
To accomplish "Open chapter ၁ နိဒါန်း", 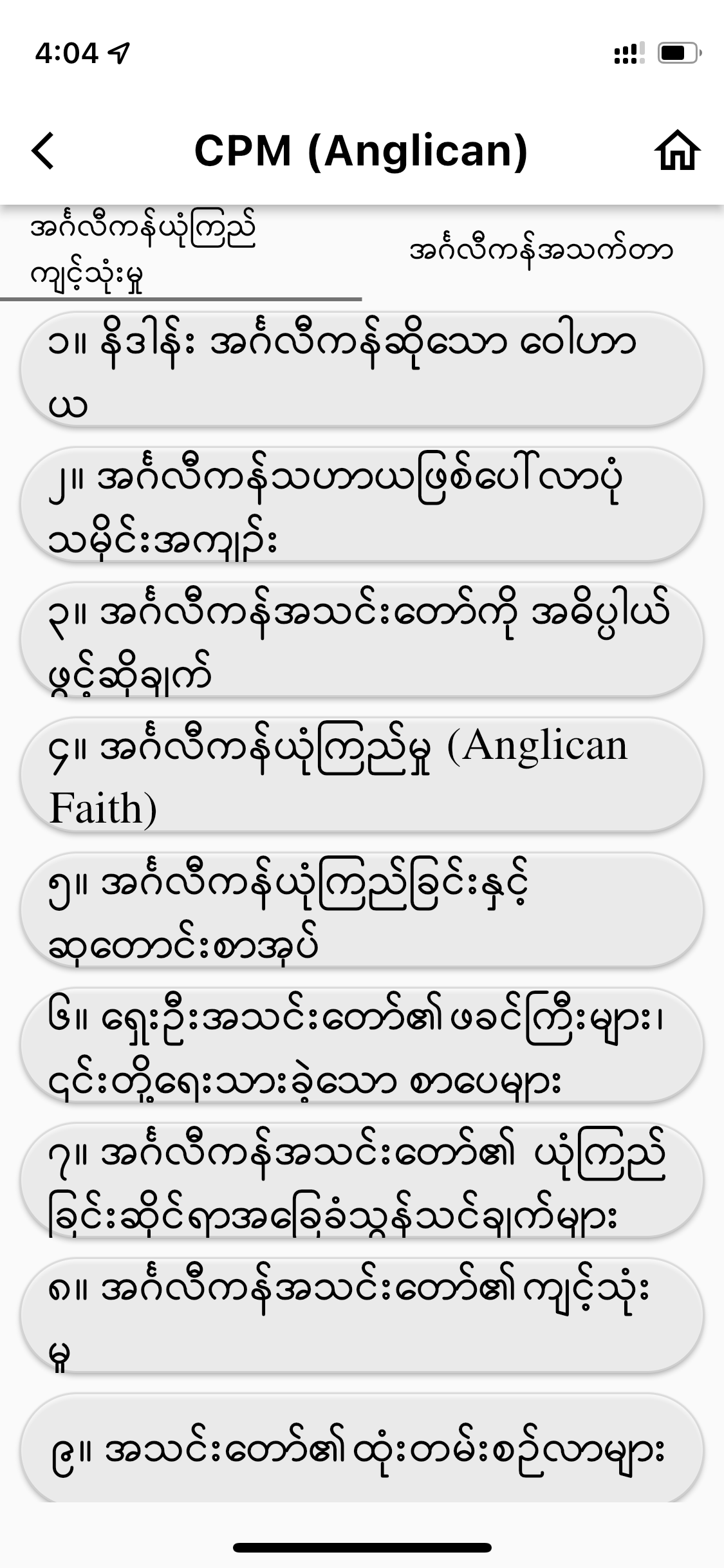I will tap(362, 369).
